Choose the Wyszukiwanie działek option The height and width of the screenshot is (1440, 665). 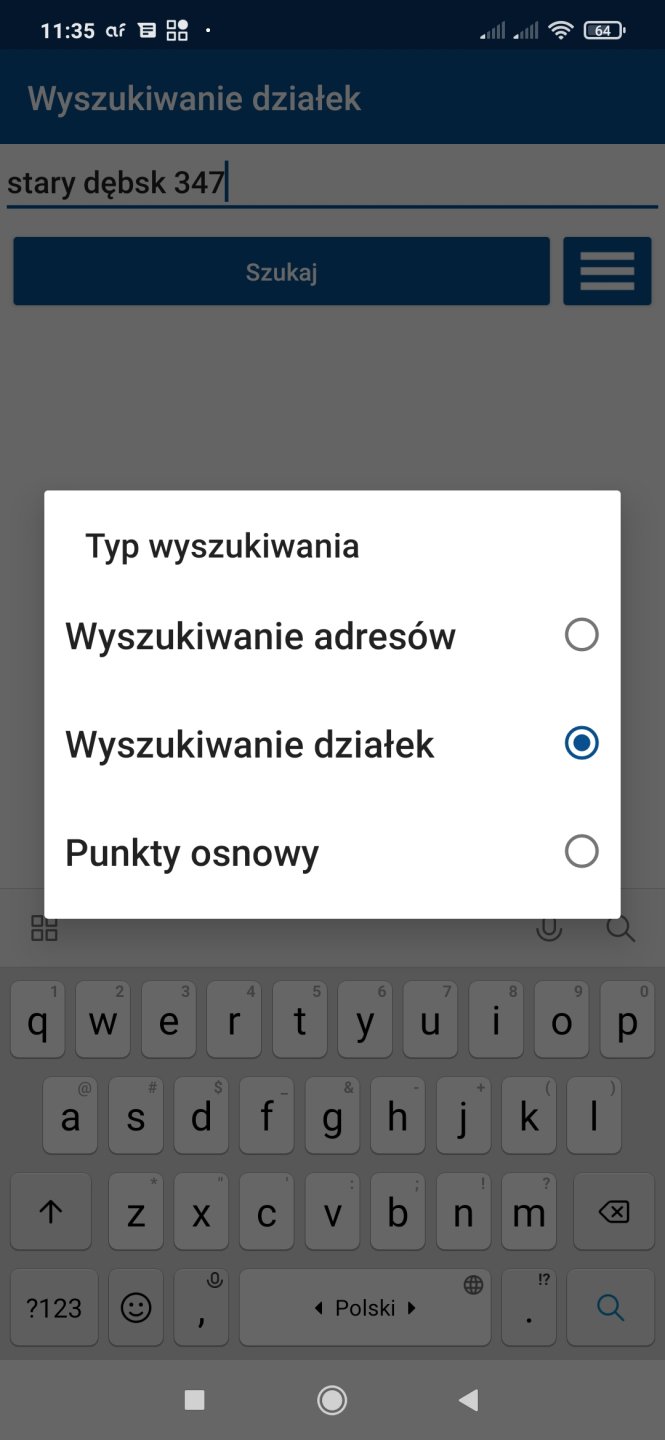(x=331, y=744)
